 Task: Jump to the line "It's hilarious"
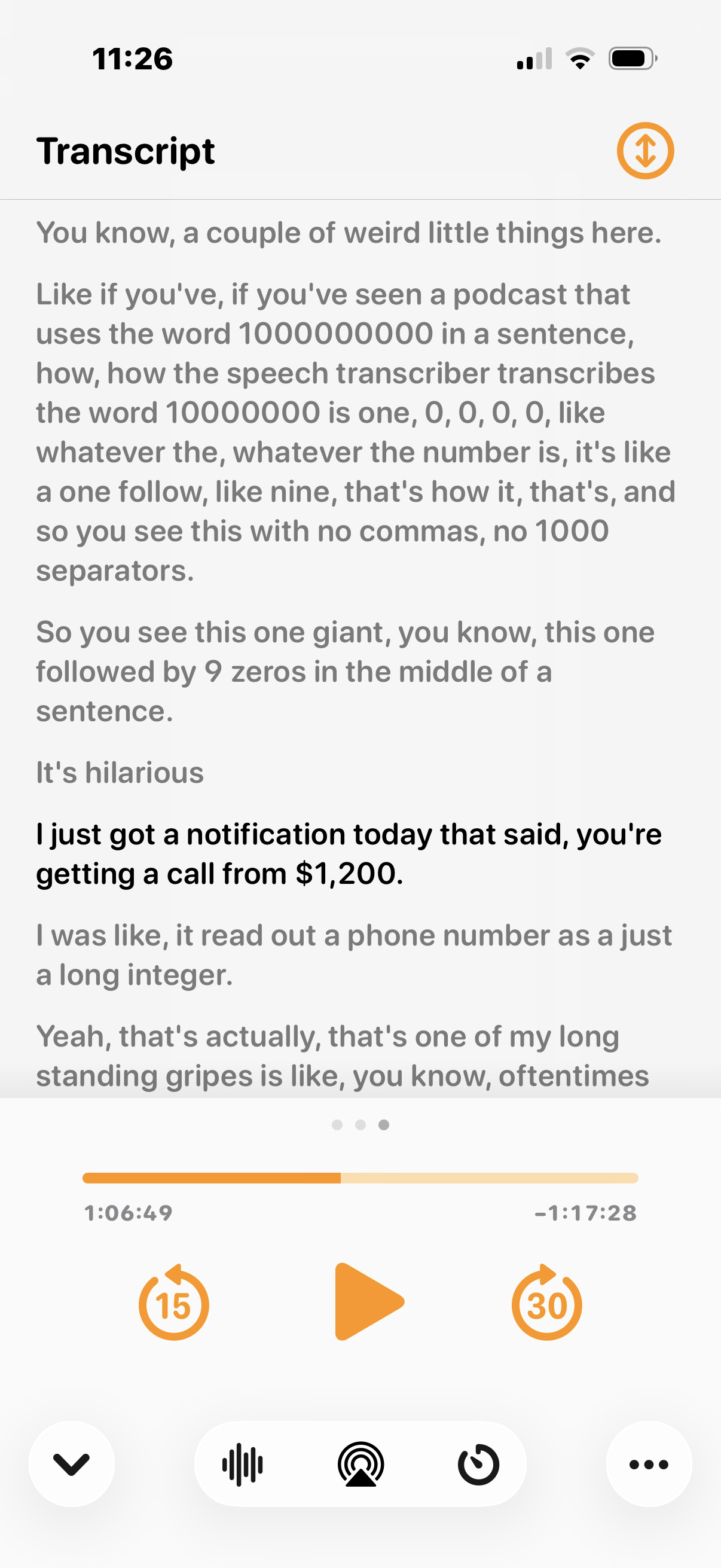[x=120, y=773]
